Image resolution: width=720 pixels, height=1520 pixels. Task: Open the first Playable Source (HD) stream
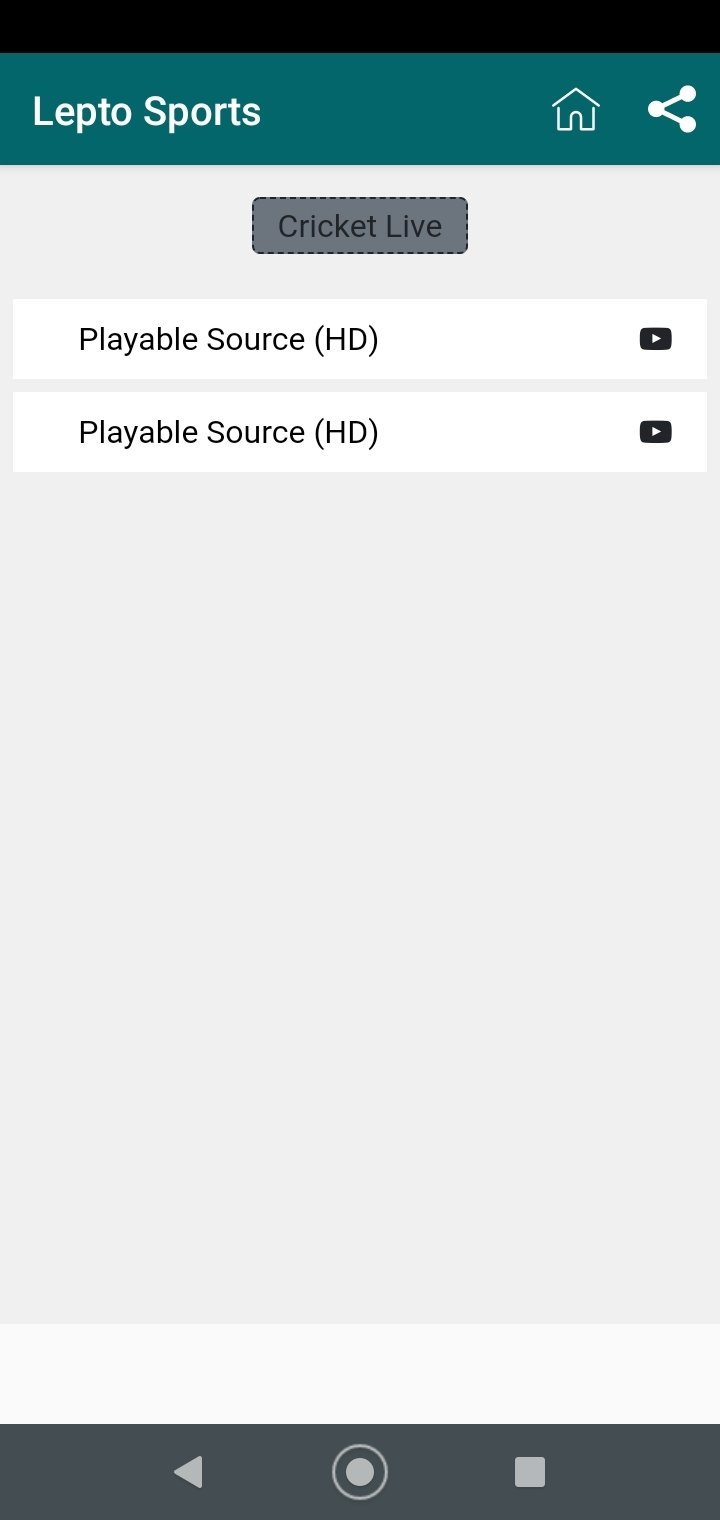click(359, 339)
